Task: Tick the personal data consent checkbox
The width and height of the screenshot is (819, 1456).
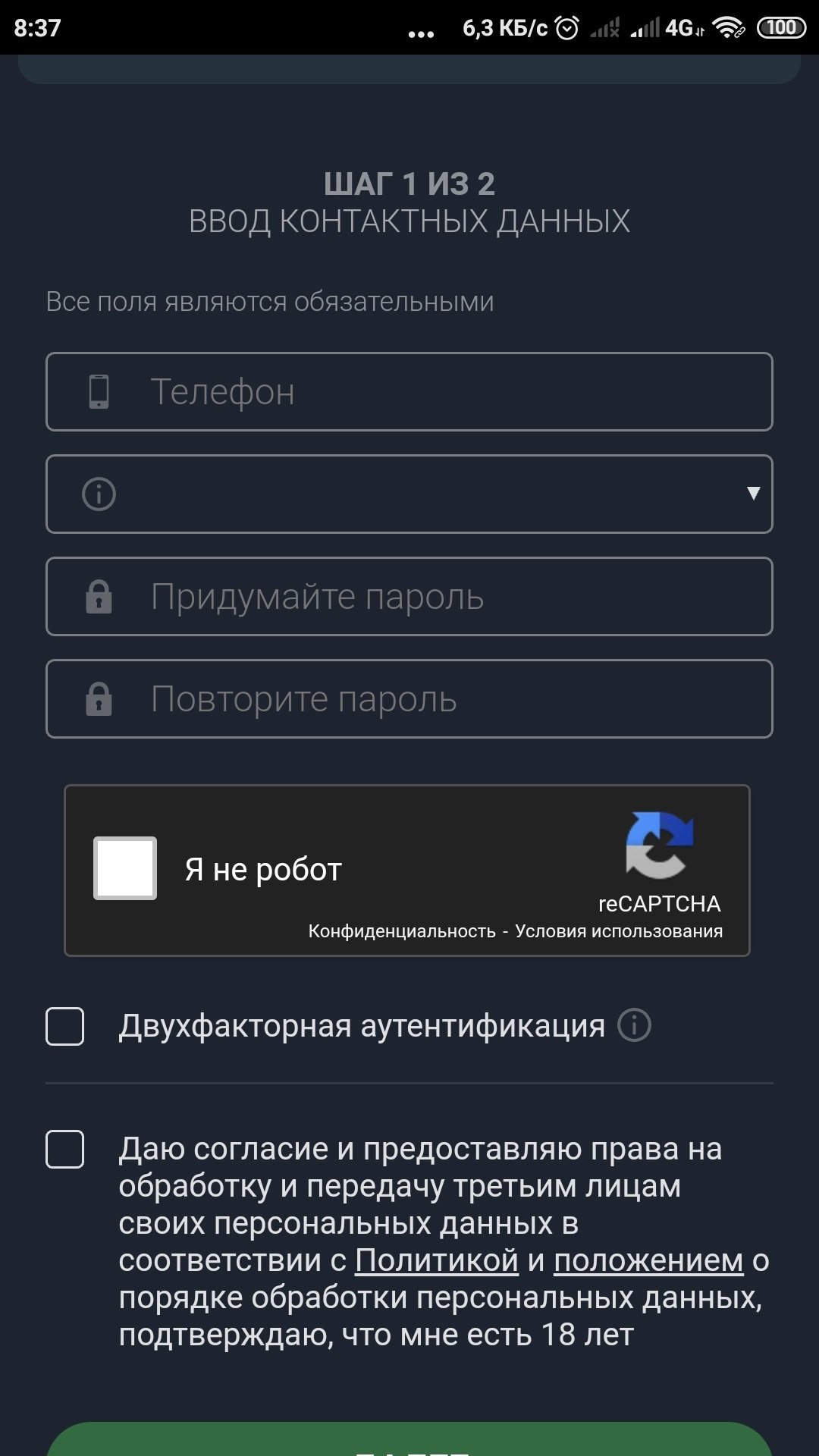Action: click(x=65, y=1149)
